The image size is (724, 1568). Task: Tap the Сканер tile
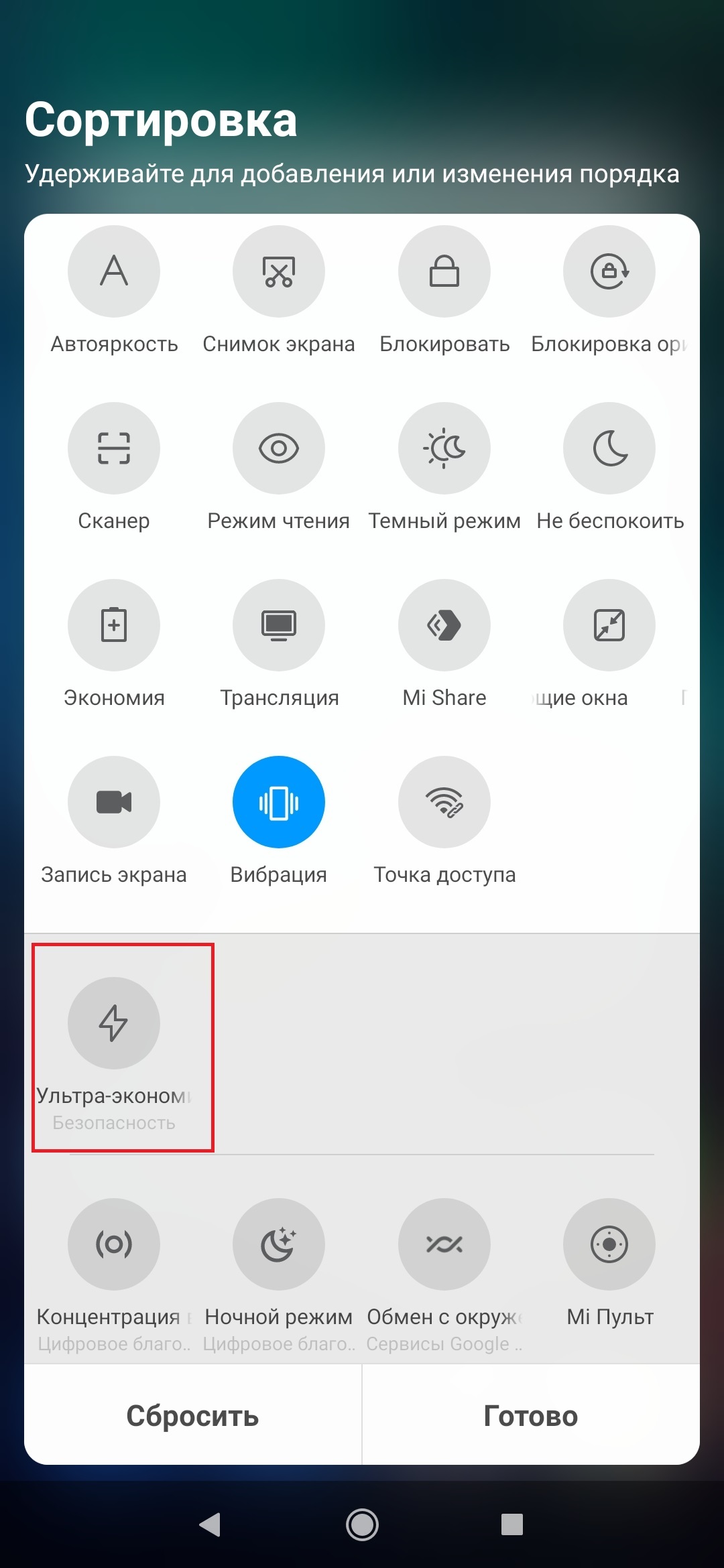pyautogui.click(x=114, y=448)
